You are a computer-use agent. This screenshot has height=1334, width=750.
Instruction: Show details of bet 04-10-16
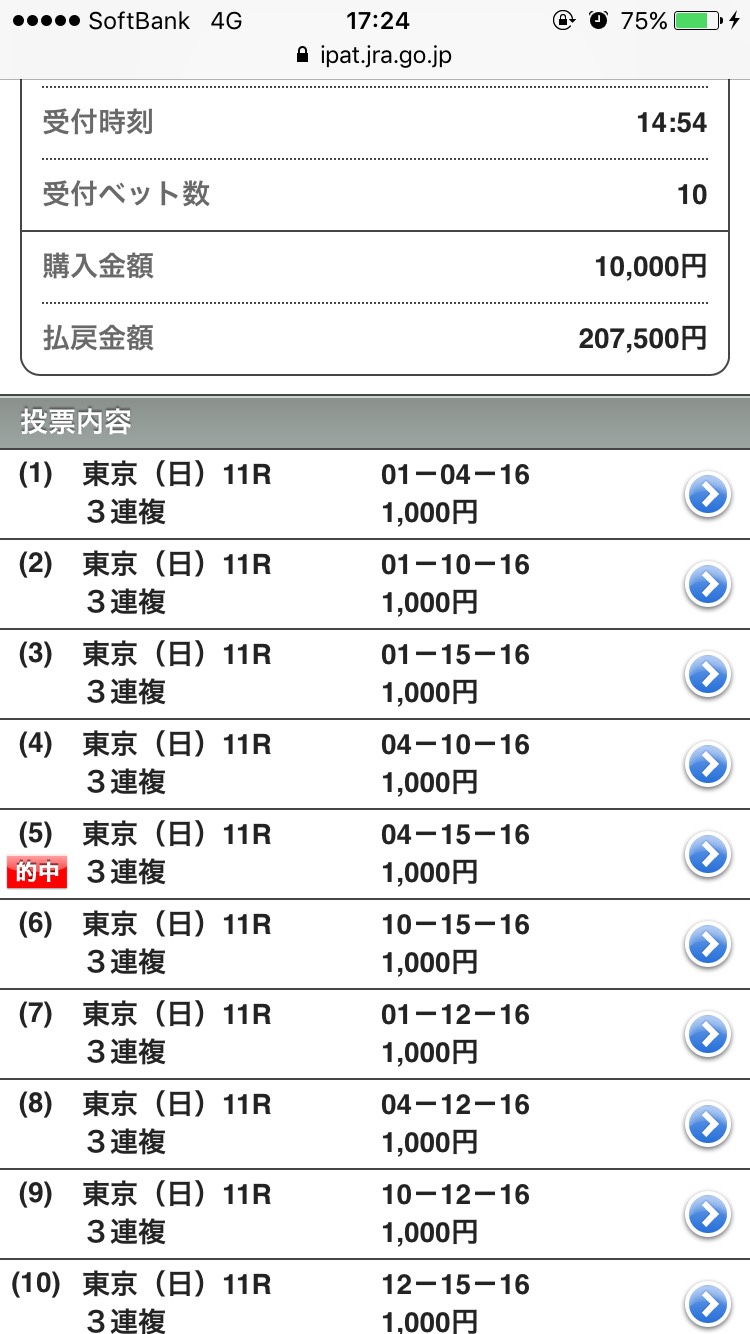click(375, 765)
